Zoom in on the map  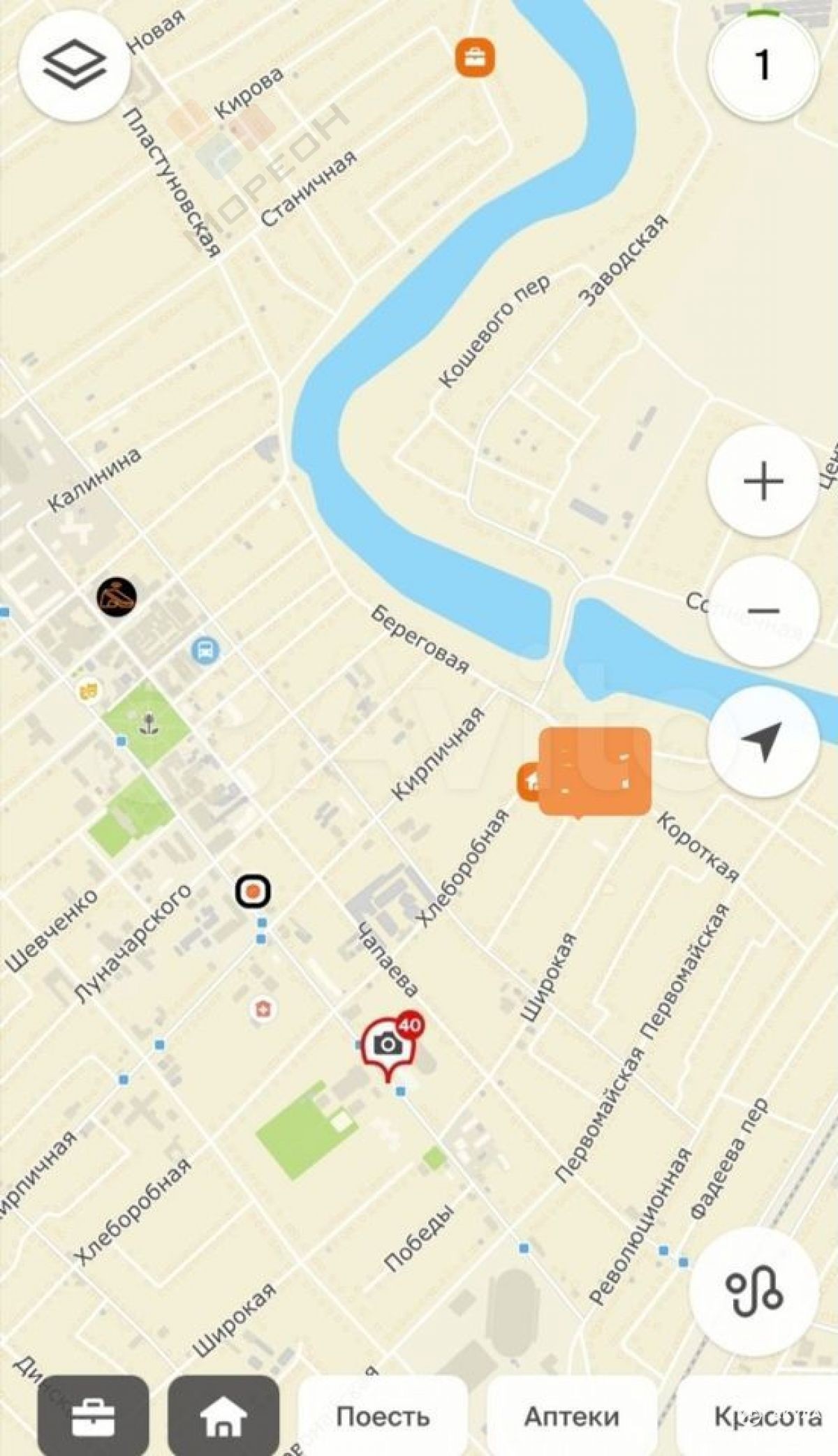click(x=763, y=482)
